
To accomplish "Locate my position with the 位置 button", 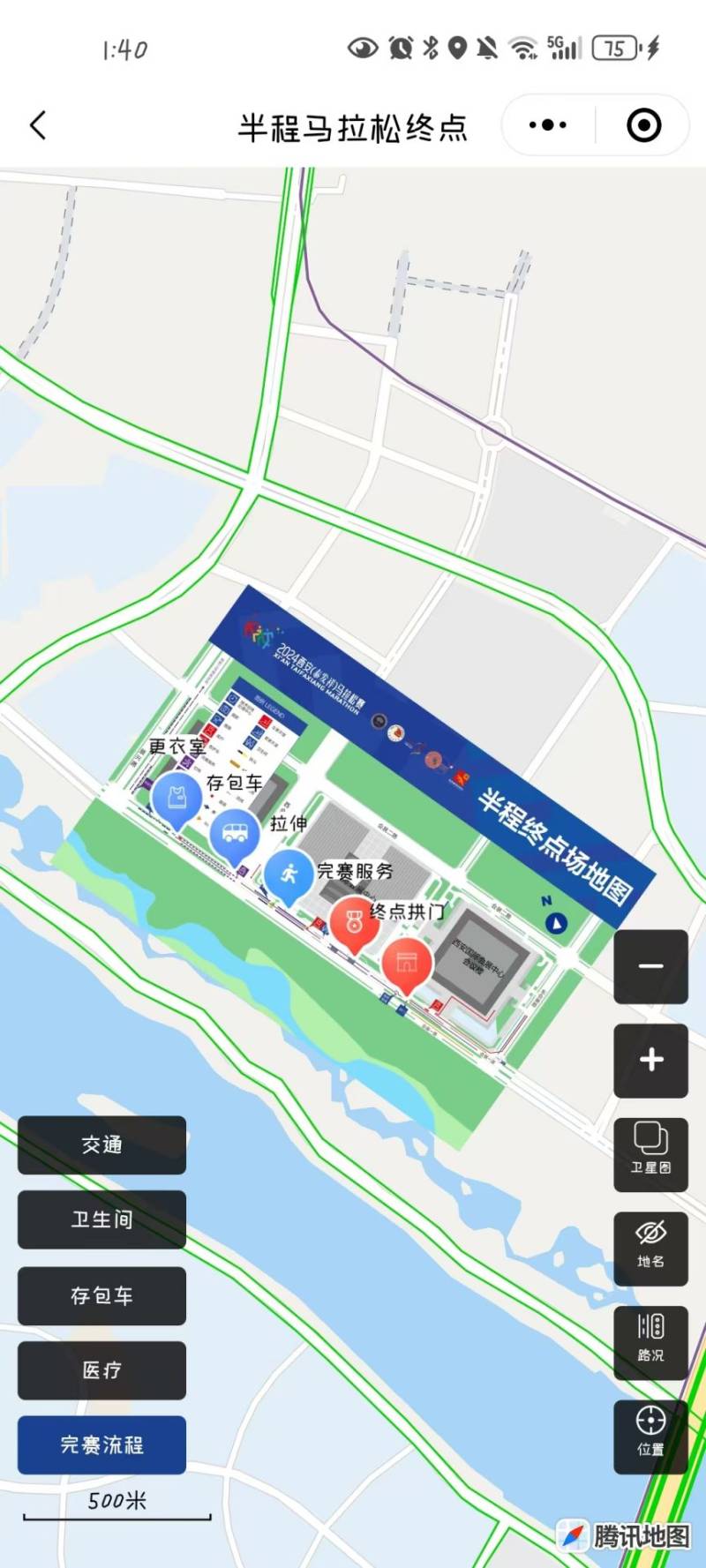I will coord(651,1435).
